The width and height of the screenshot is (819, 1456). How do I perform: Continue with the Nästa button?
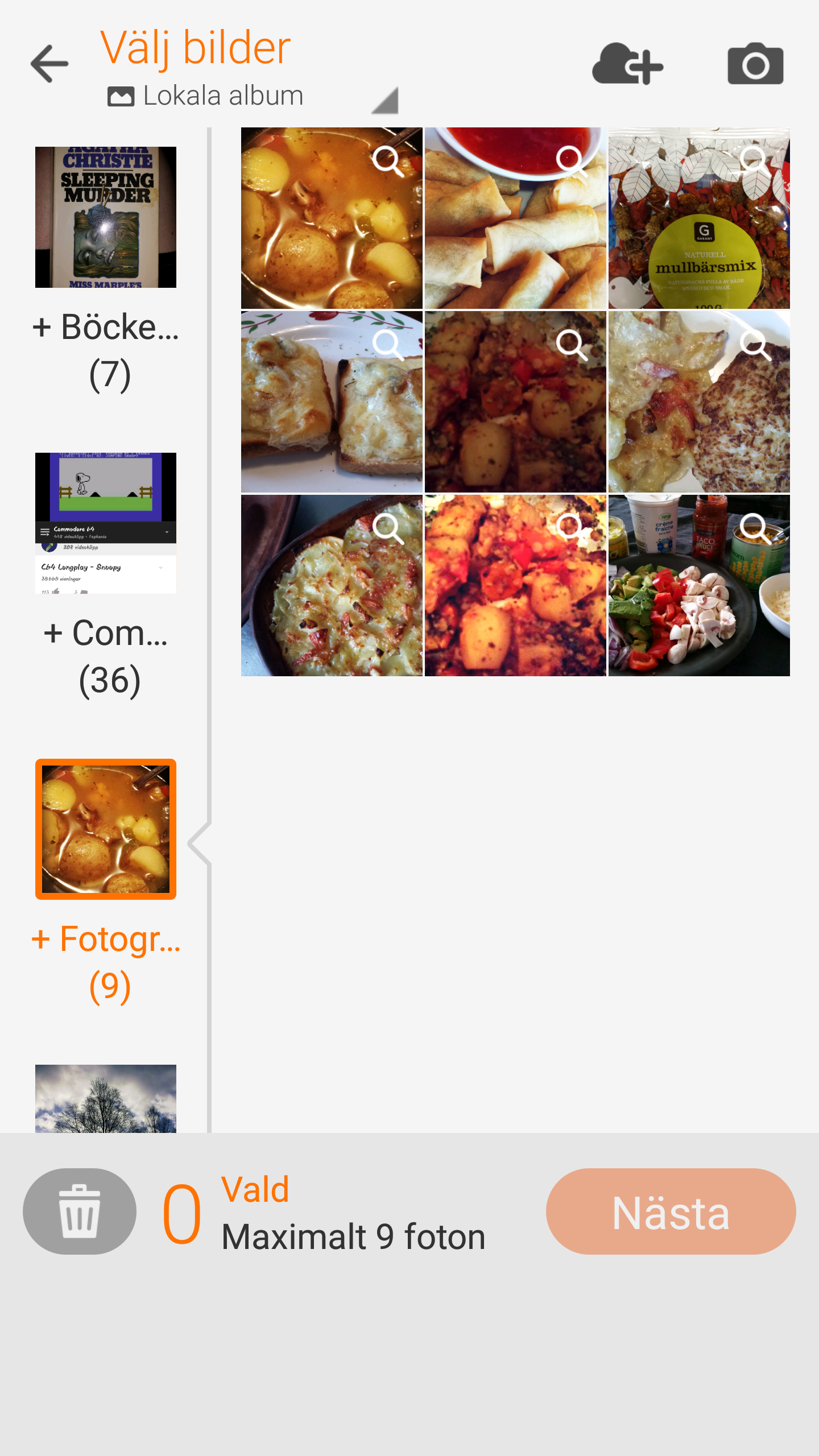tap(671, 1211)
